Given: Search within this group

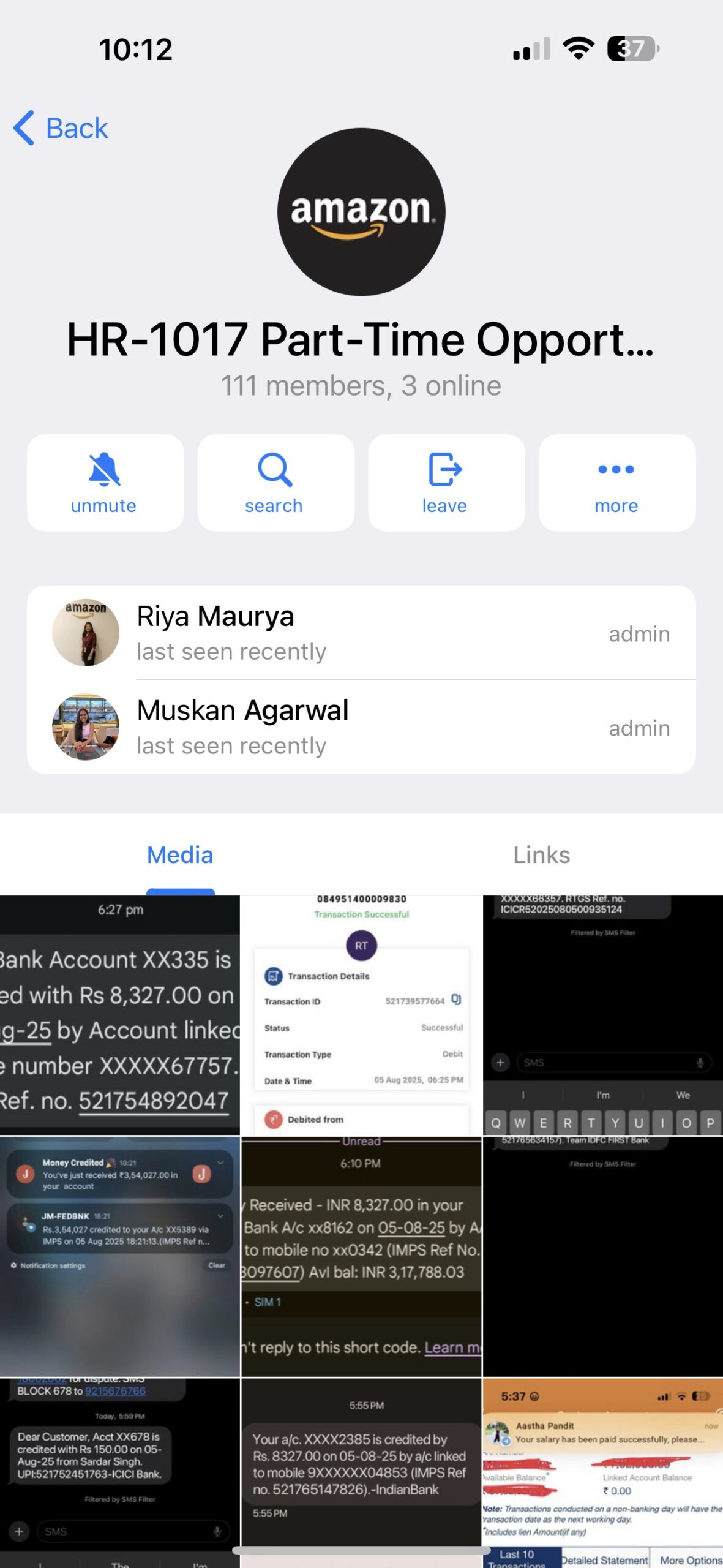Looking at the screenshot, I should coord(275,483).
